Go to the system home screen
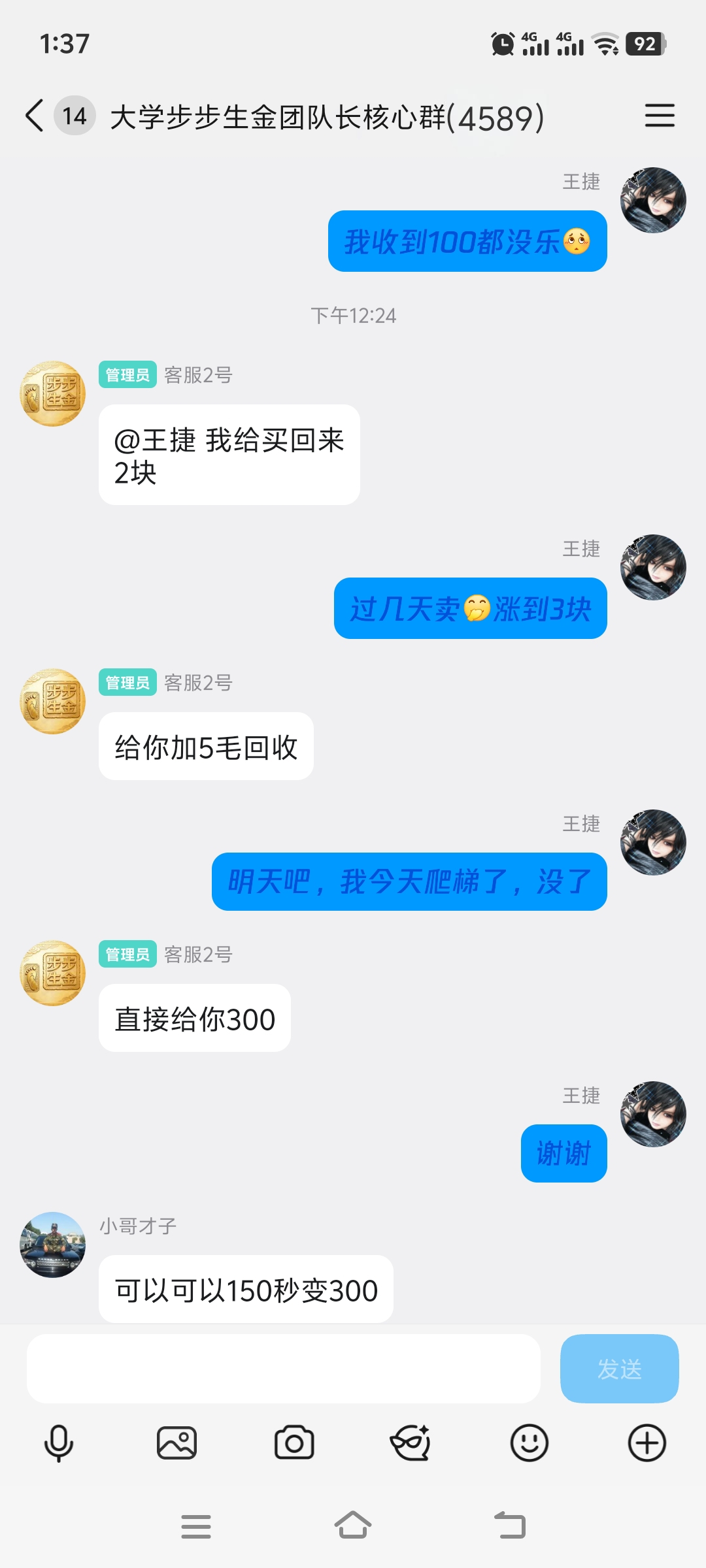Screen dimensions: 706x1568 click(353, 1526)
